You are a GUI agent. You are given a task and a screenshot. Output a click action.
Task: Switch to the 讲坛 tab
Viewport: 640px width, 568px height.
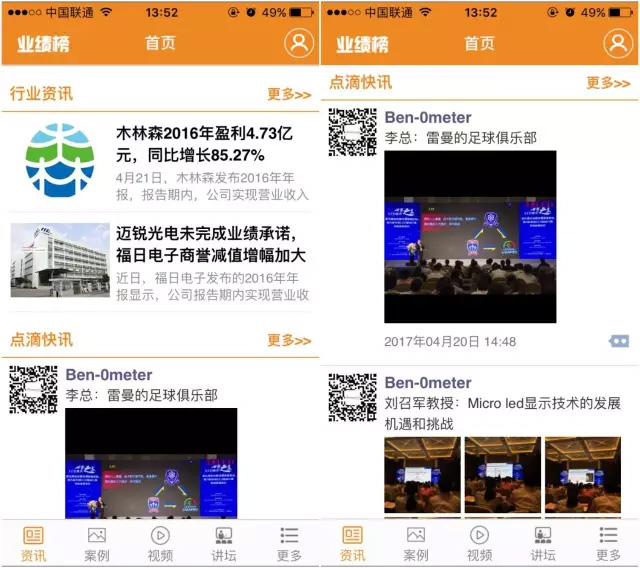[x=224, y=543]
